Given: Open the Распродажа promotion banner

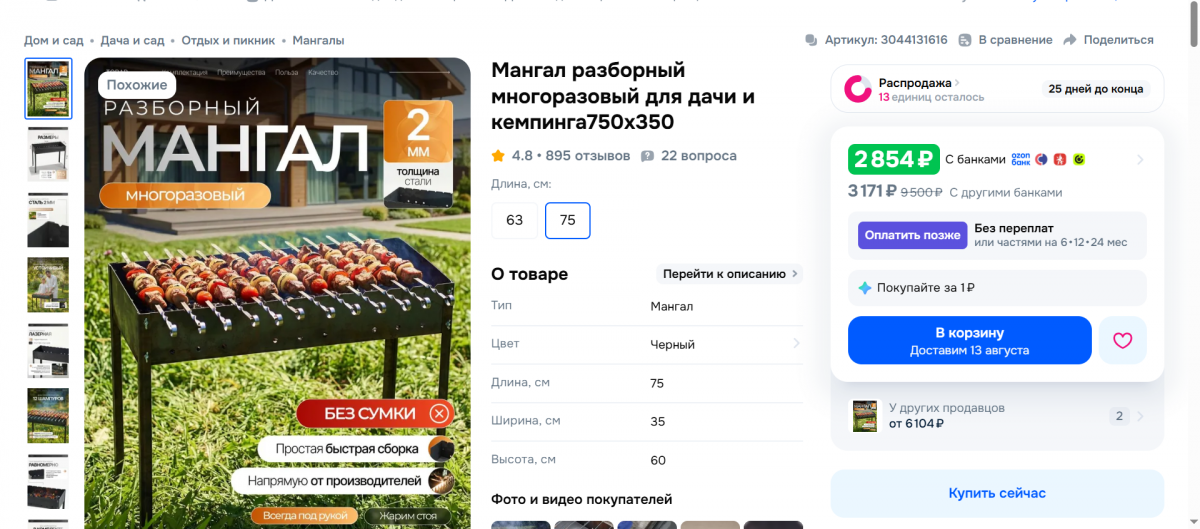Looking at the screenshot, I should coord(997,89).
